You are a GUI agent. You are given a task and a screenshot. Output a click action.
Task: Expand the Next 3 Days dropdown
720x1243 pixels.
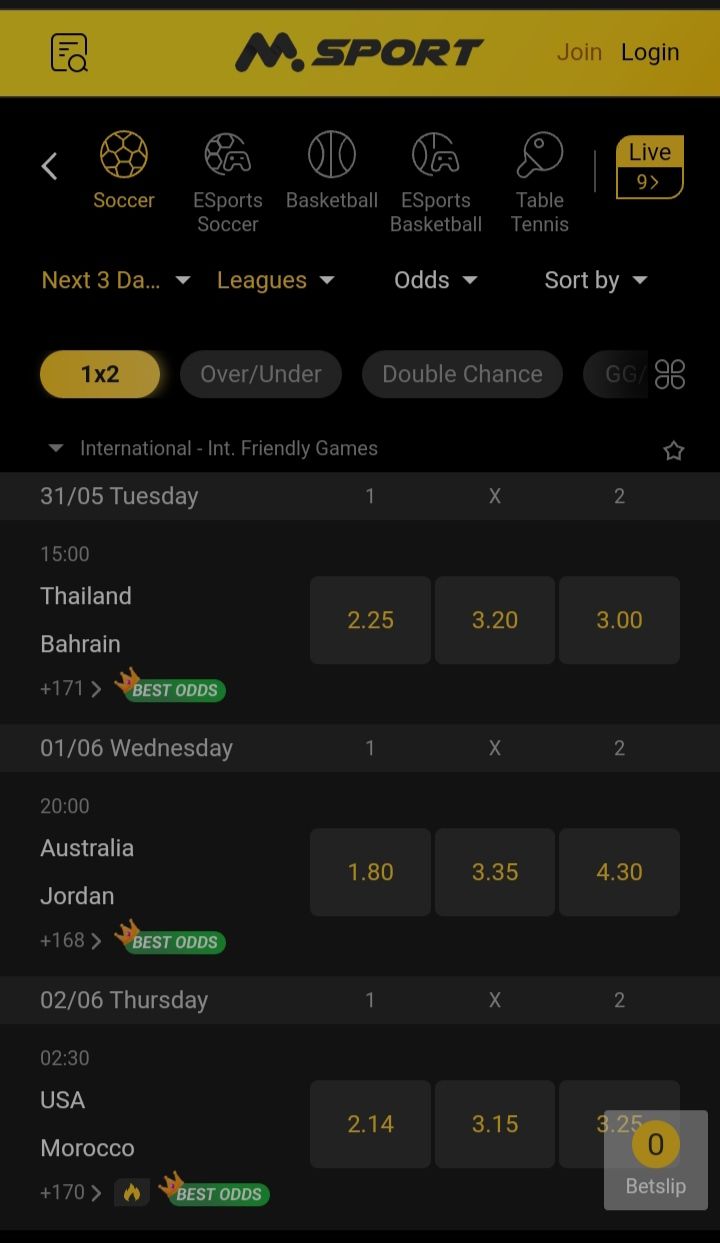coord(116,280)
